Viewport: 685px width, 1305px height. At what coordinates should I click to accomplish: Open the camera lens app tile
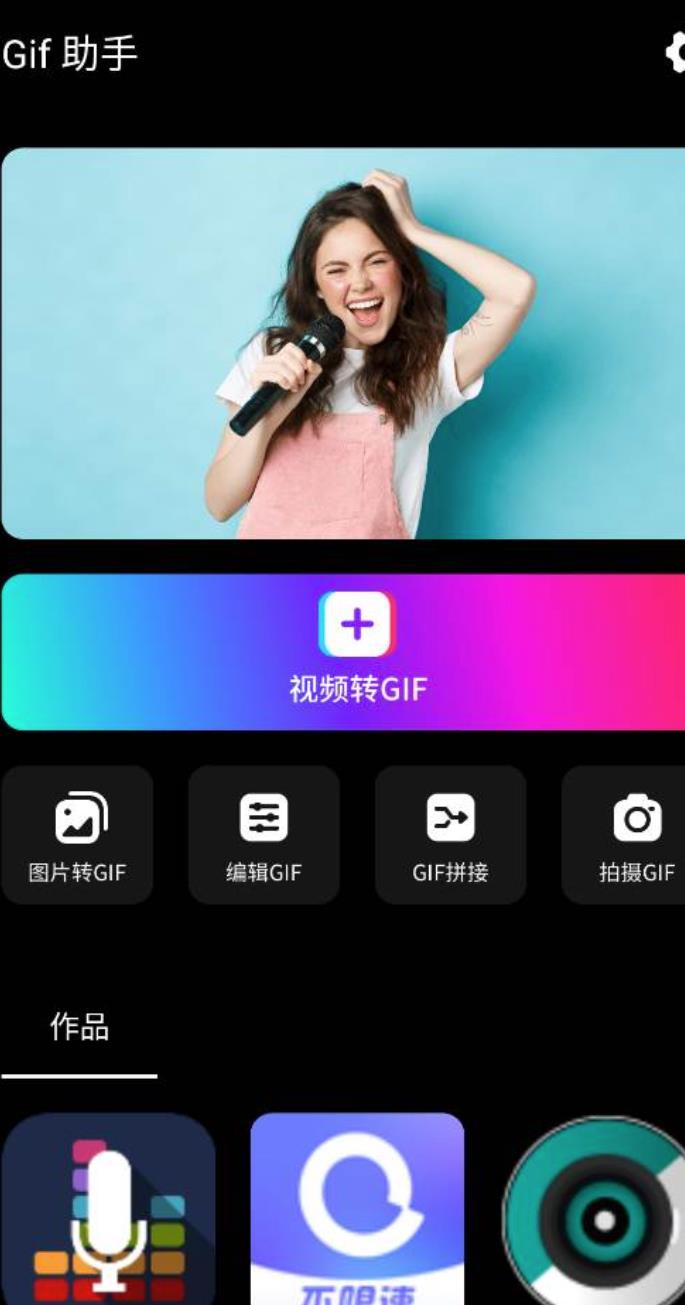(x=596, y=1212)
